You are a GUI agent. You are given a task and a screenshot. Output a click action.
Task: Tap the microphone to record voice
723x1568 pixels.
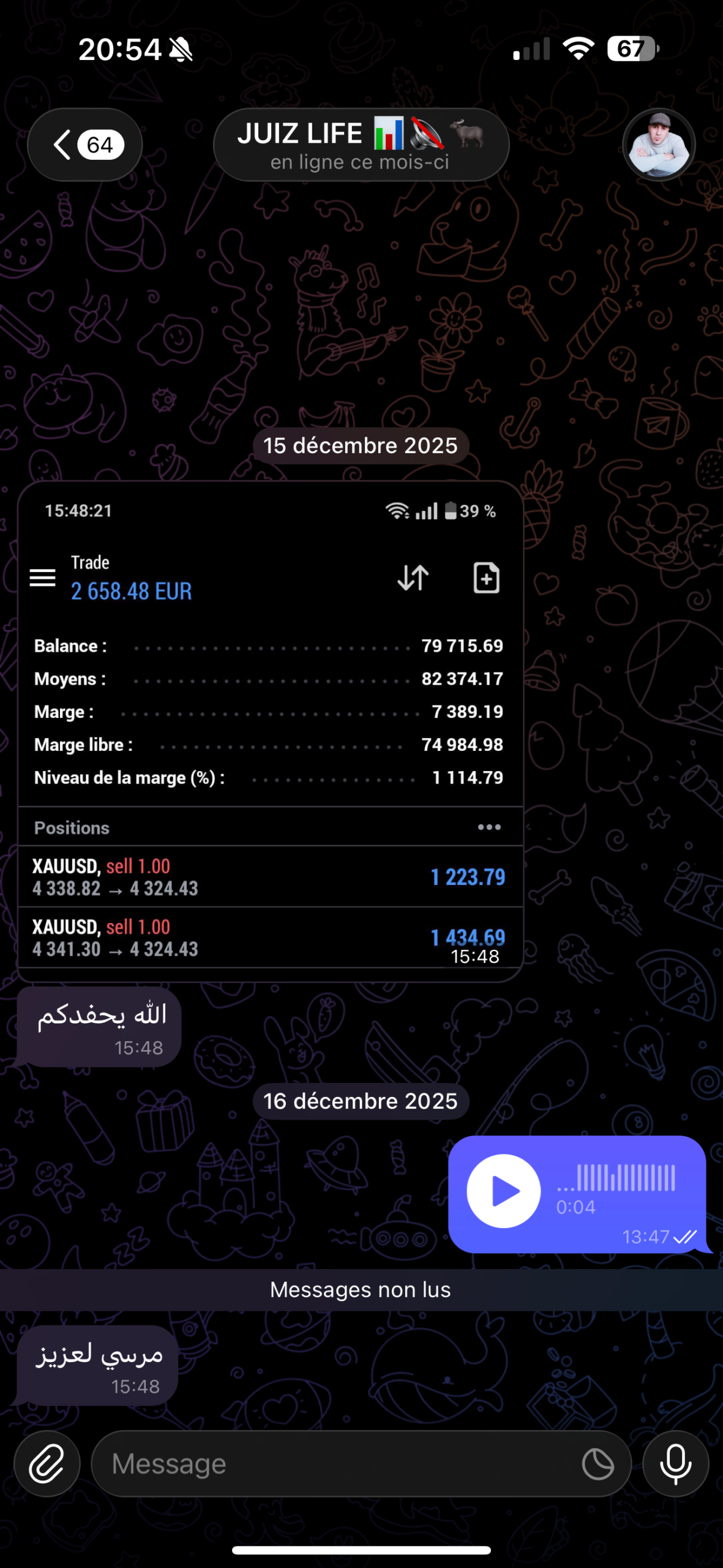pos(675,1464)
